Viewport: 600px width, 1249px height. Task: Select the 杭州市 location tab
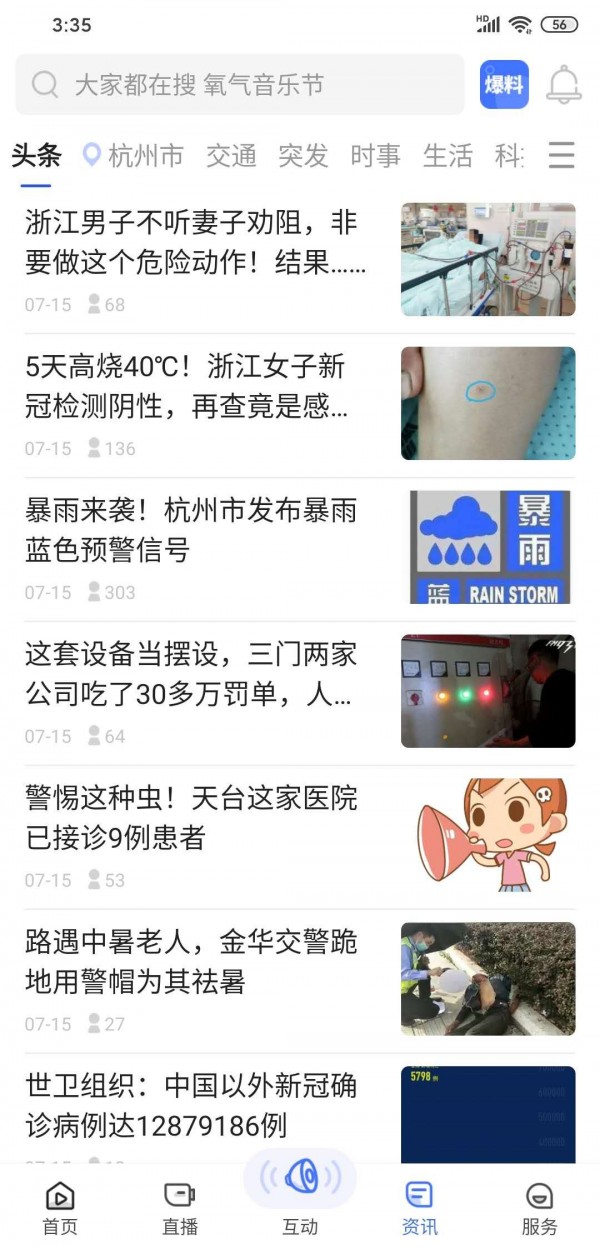tap(134, 156)
